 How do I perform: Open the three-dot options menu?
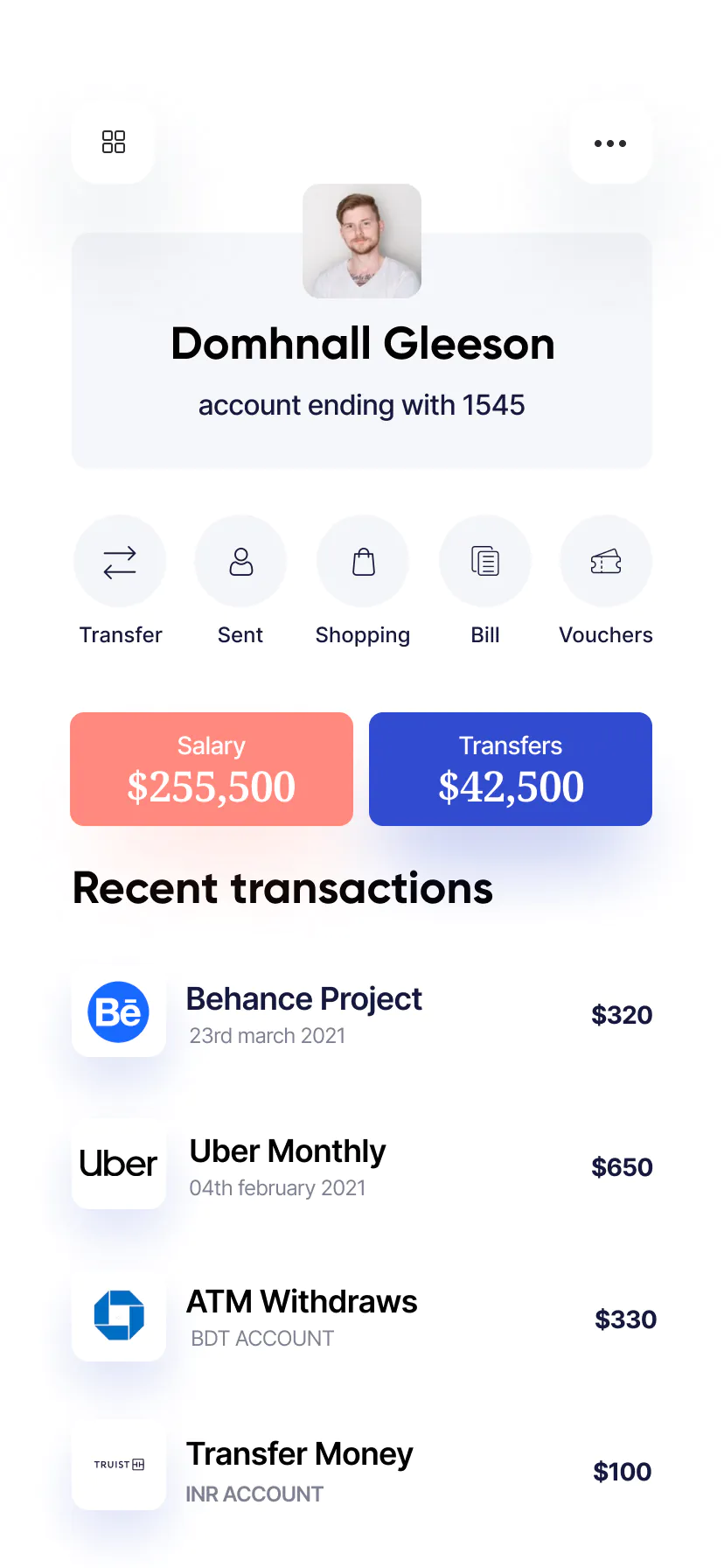point(609,143)
